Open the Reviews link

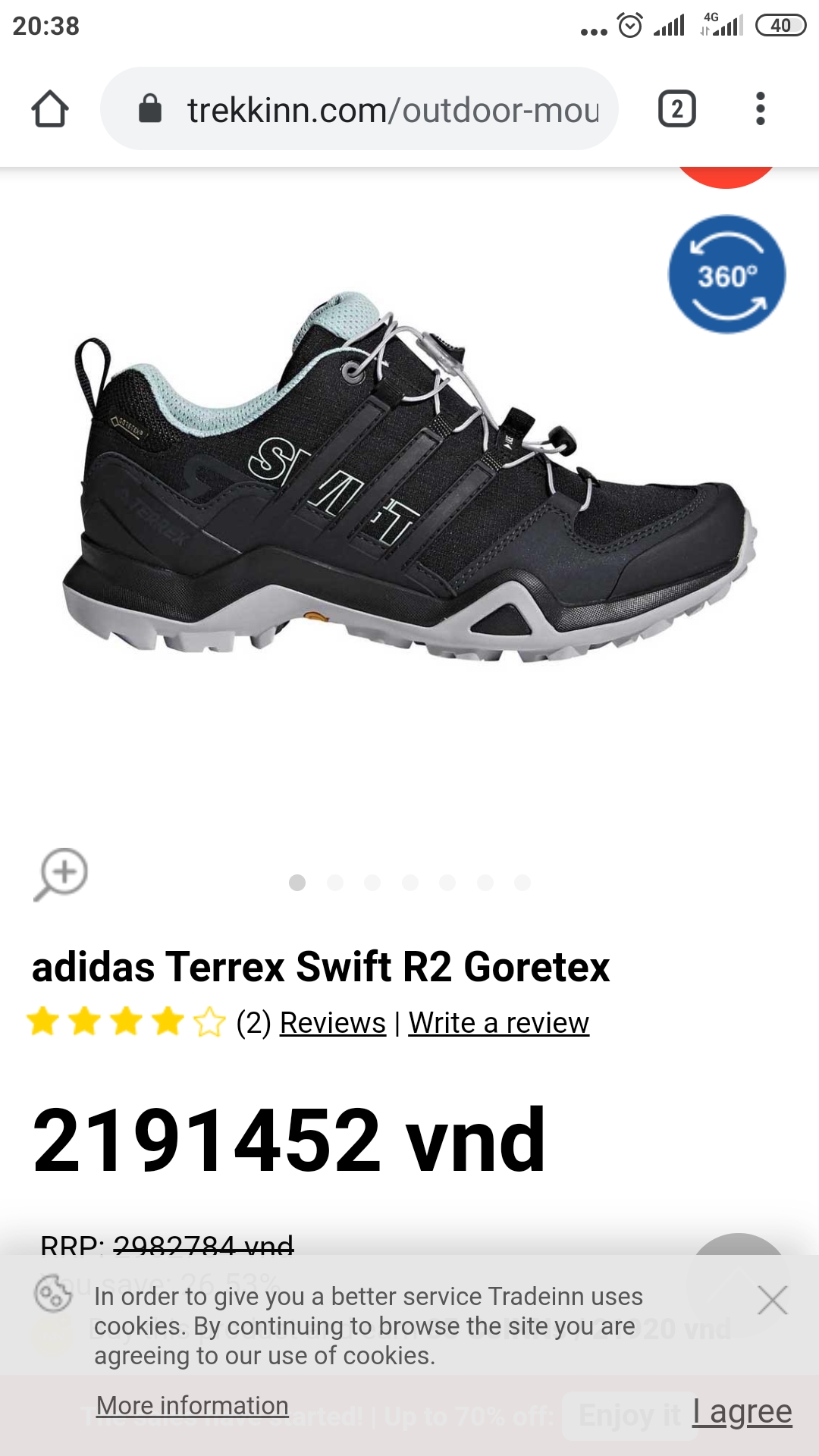coord(333,1023)
